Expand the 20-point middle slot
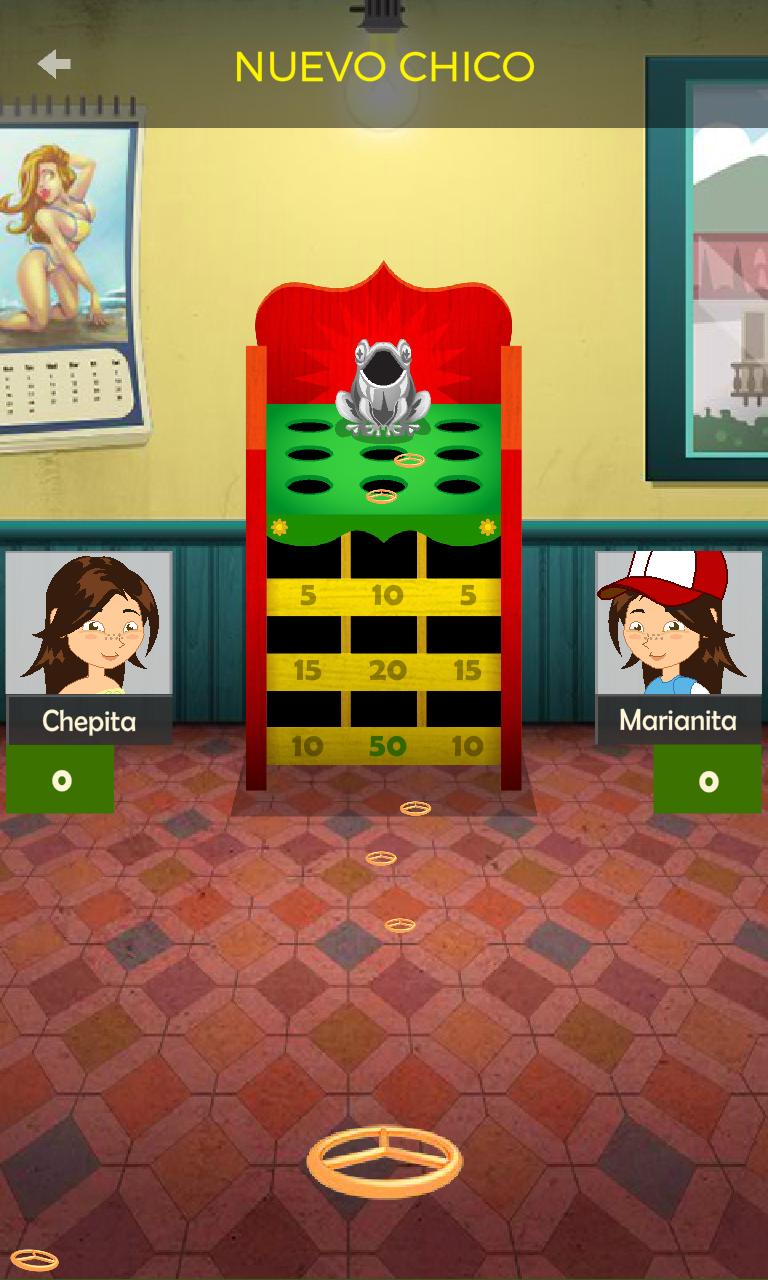The height and width of the screenshot is (1280, 768). [x=388, y=670]
